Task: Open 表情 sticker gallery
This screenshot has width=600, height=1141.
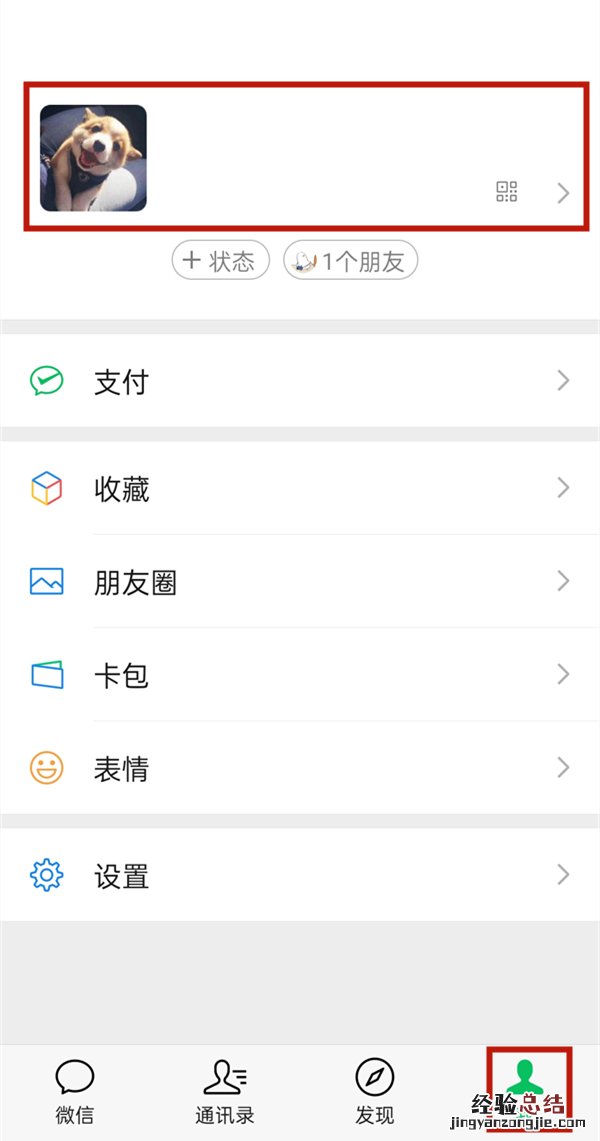Action: 300,768
